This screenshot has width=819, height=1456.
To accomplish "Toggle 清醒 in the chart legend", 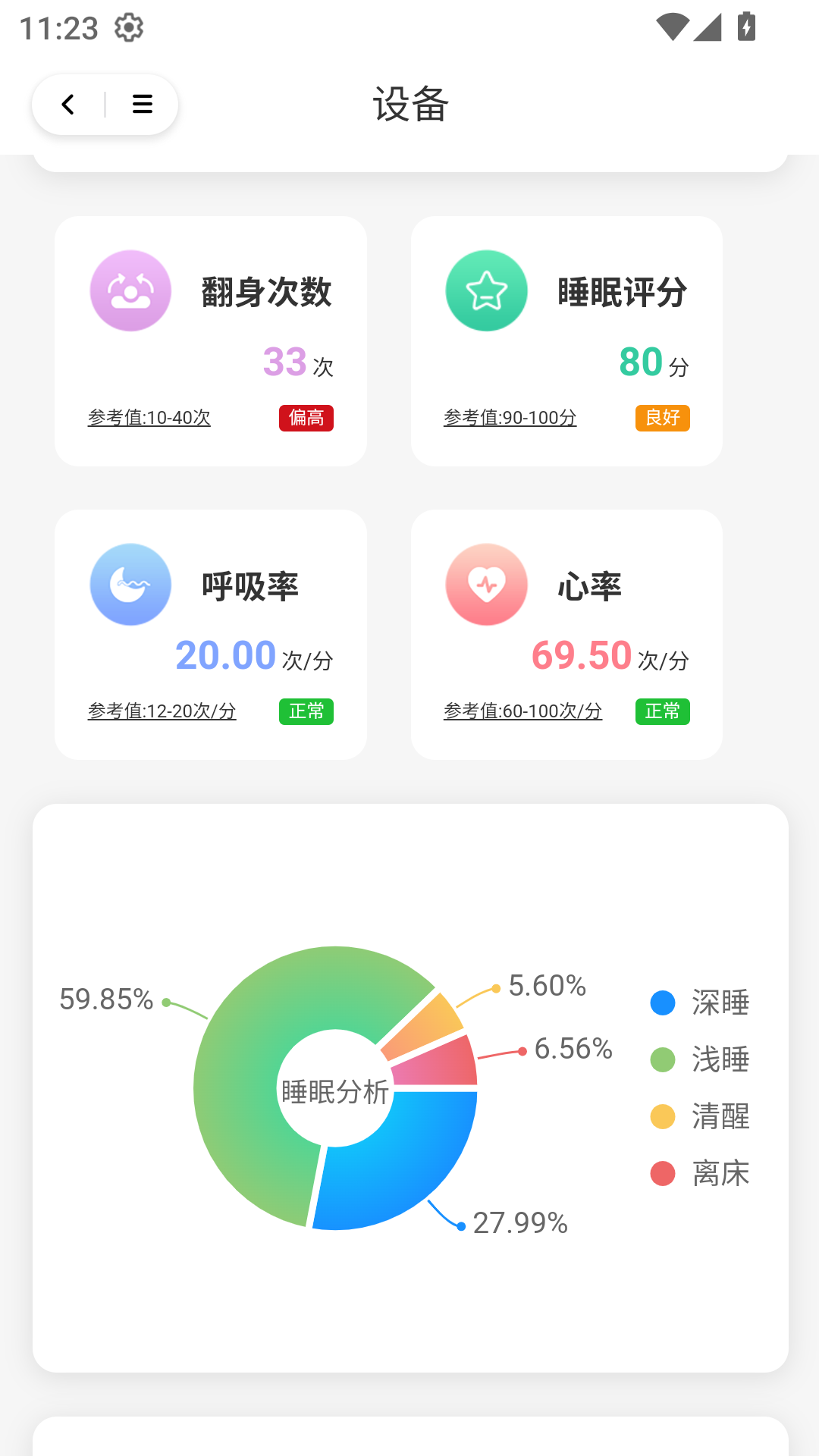I will click(700, 1116).
